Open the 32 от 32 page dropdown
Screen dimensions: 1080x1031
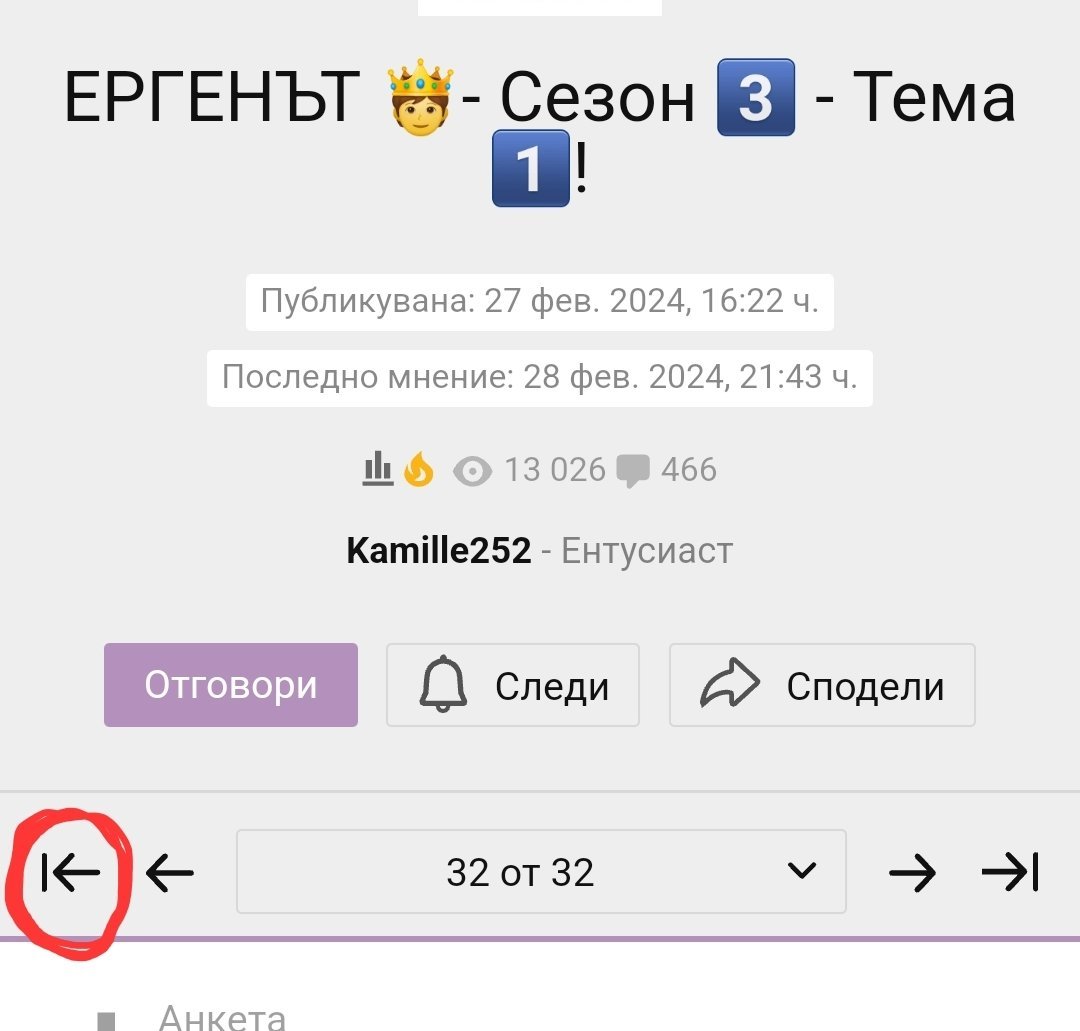tap(541, 872)
